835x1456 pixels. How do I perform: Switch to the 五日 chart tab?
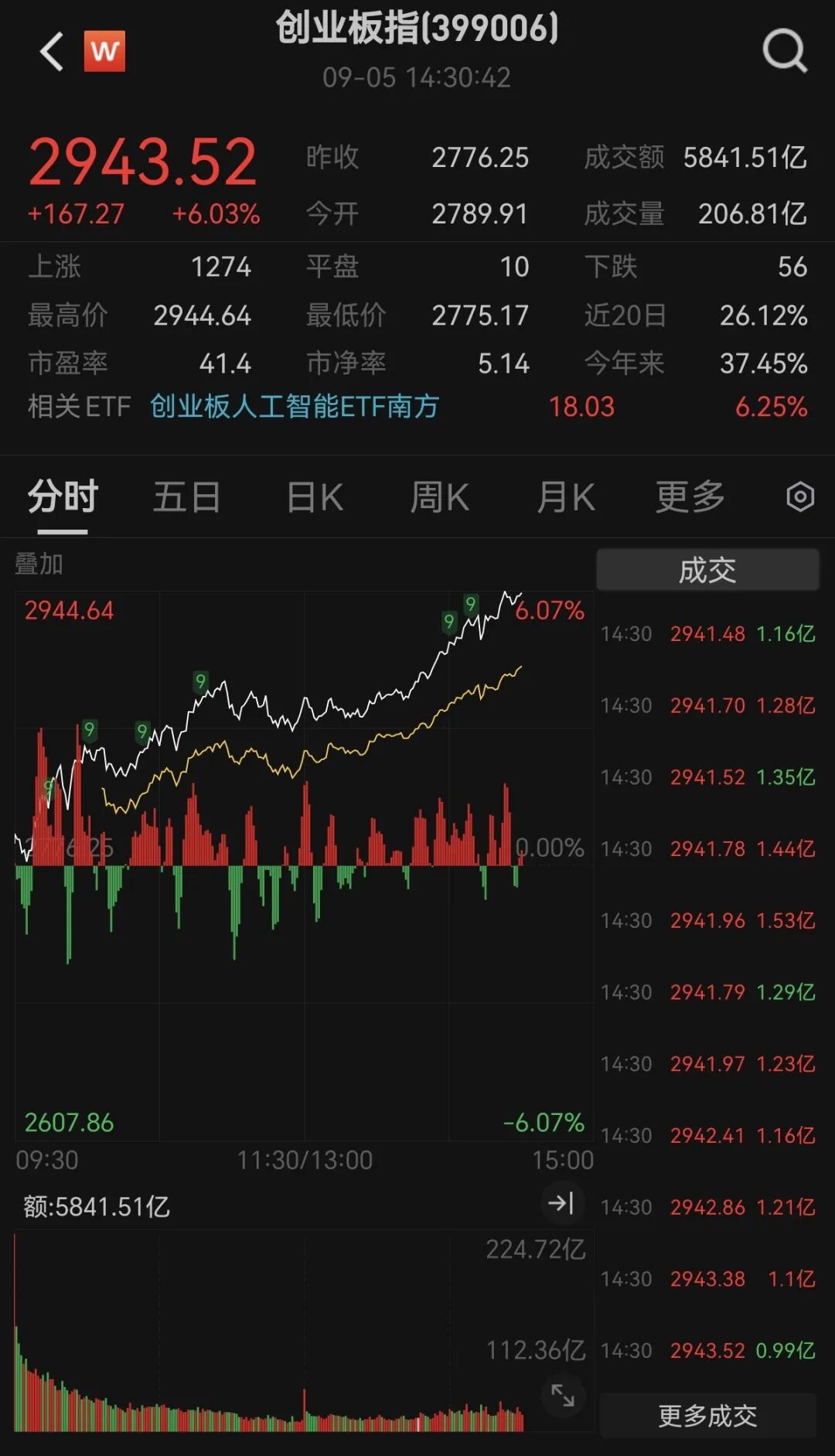(186, 496)
